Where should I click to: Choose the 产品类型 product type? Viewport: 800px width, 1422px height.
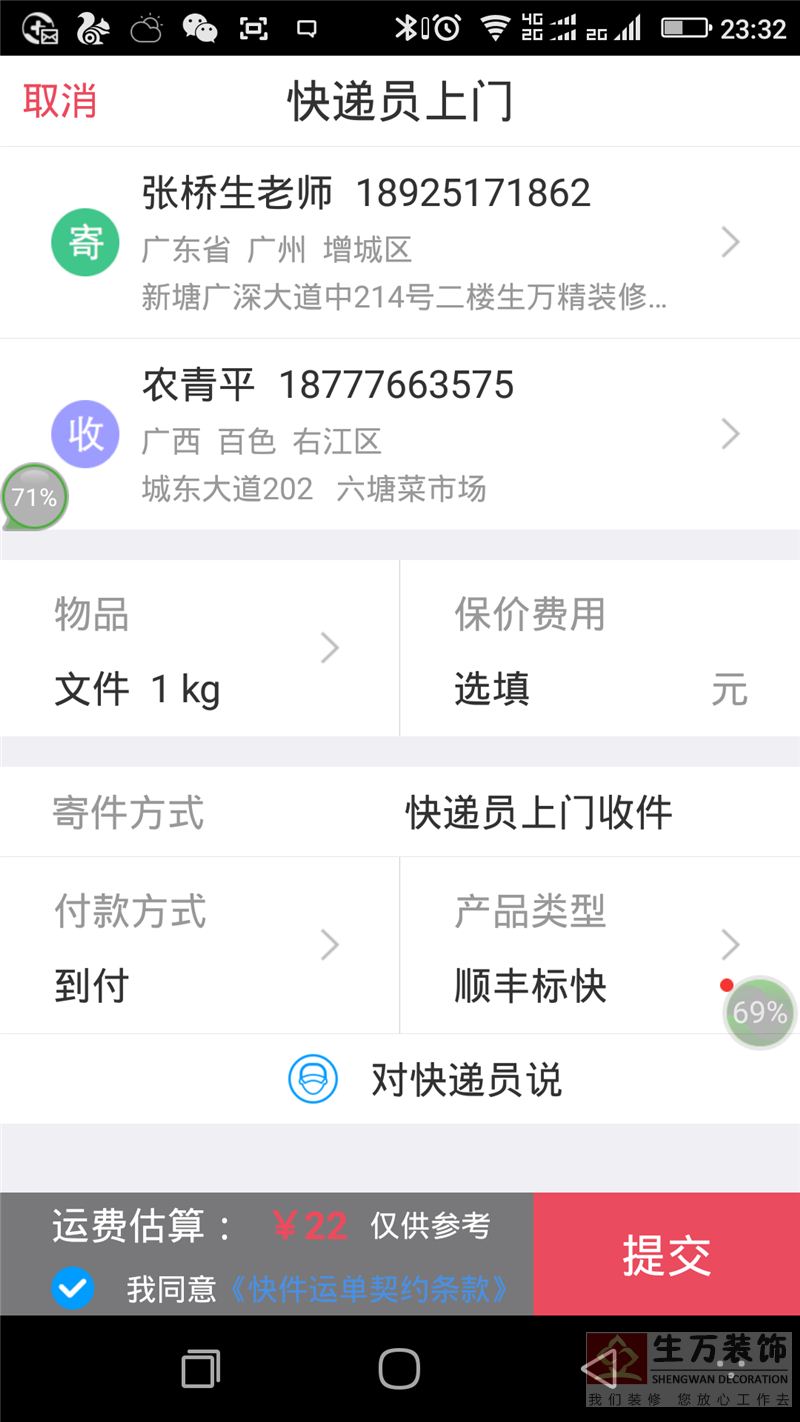(x=600, y=945)
